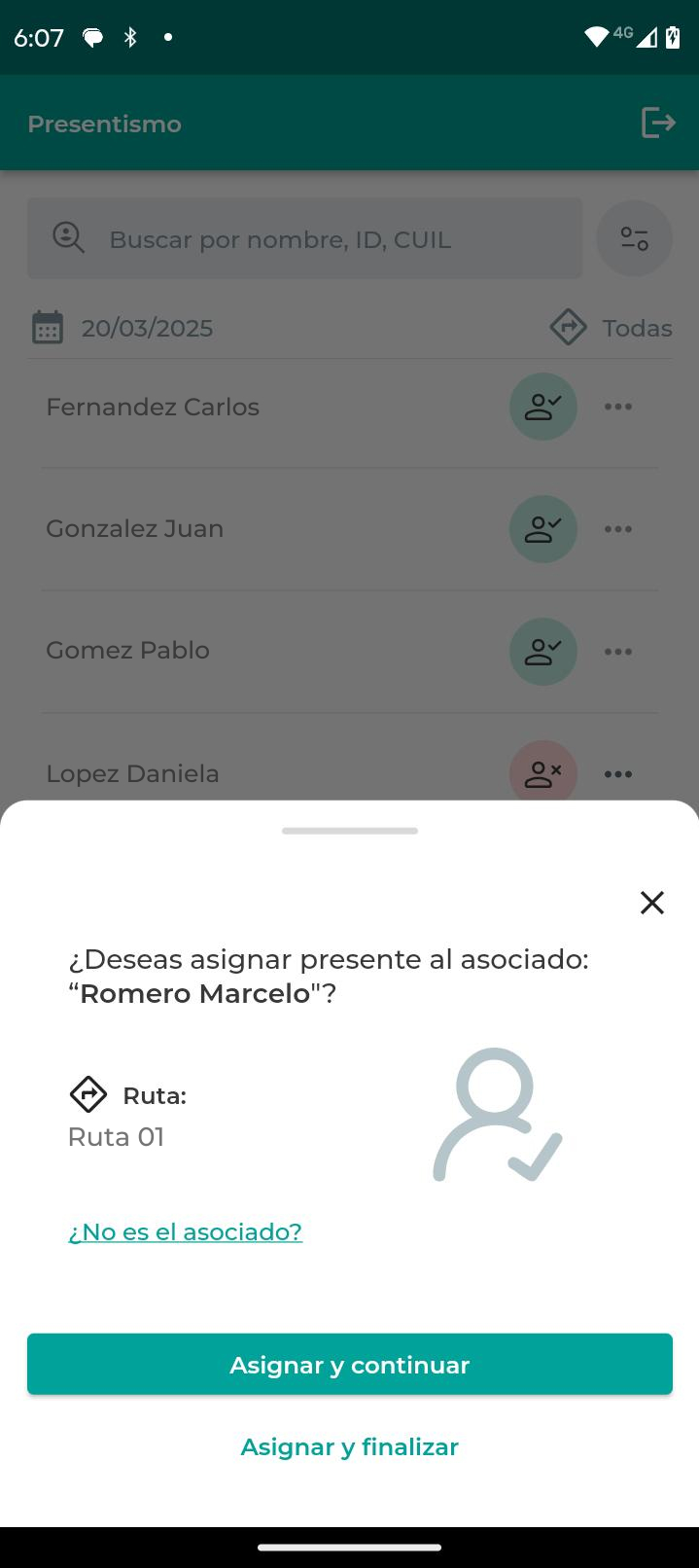Tap the '¿No es el asociado?' link

pos(185,1231)
